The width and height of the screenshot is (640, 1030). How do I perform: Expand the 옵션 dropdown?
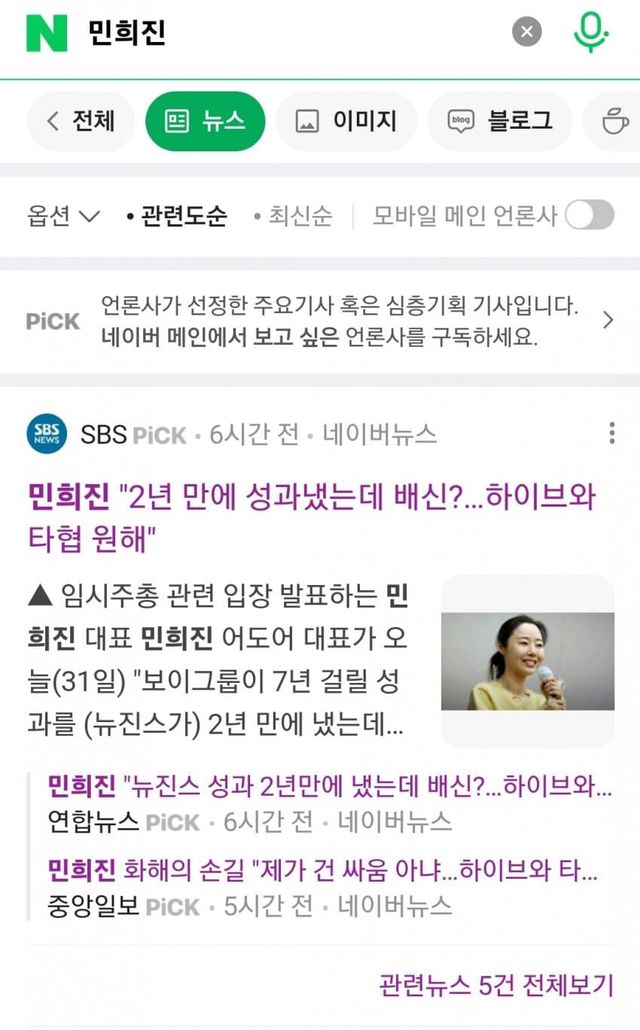pos(64,216)
